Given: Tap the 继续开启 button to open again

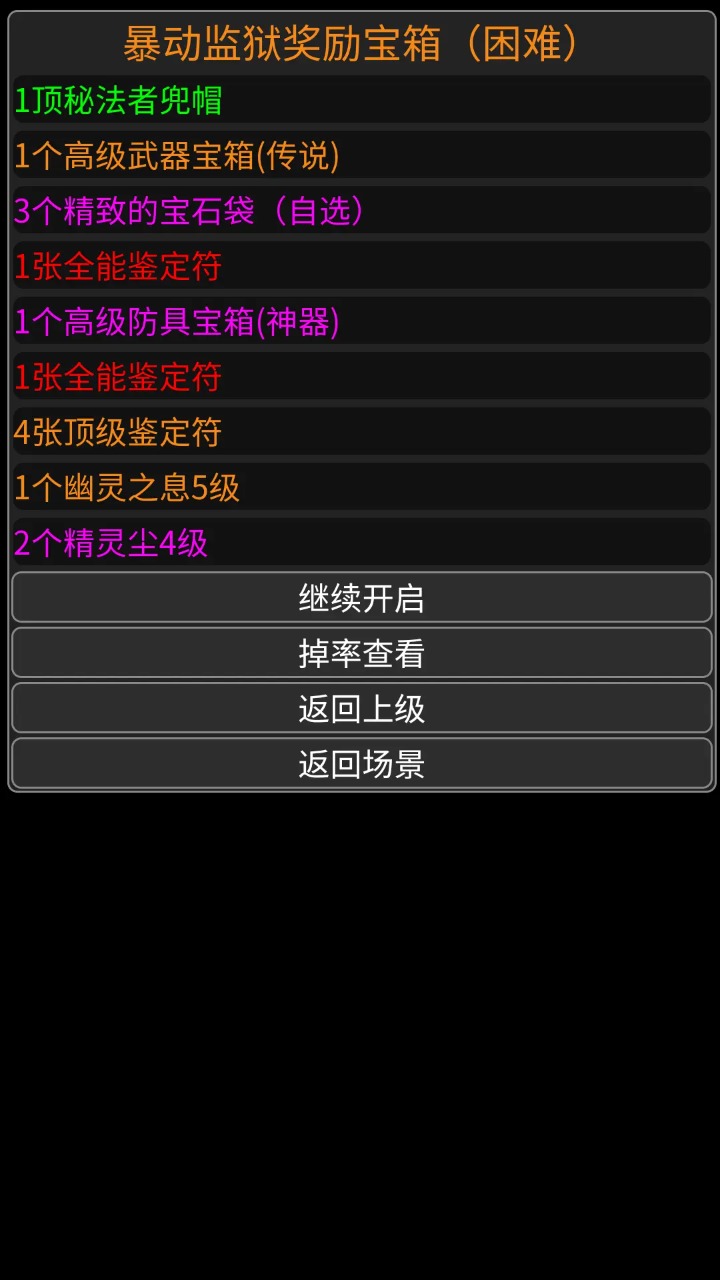Looking at the screenshot, I should click(360, 597).
